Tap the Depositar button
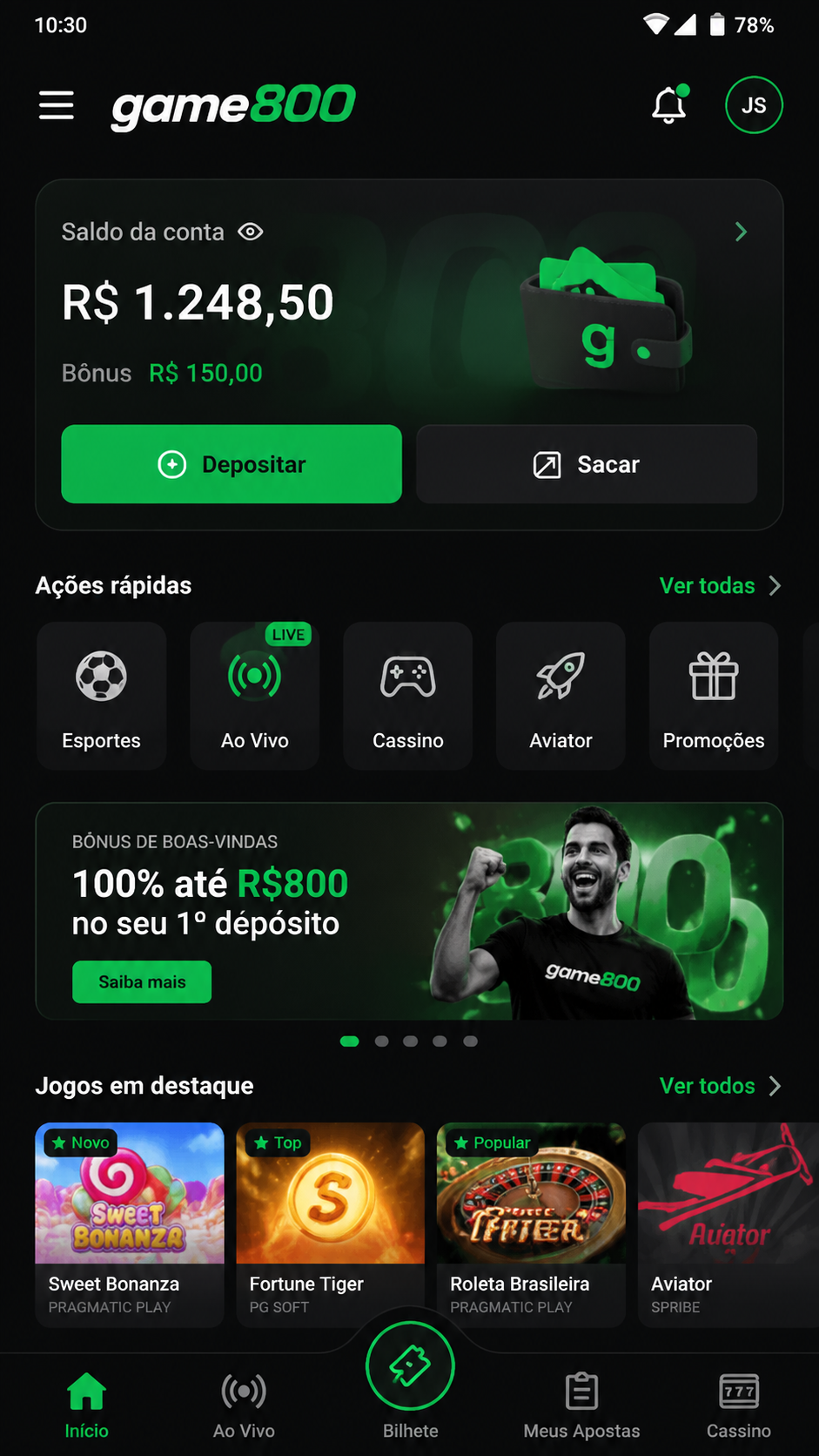Viewport: 819px width, 1456px height. click(232, 464)
